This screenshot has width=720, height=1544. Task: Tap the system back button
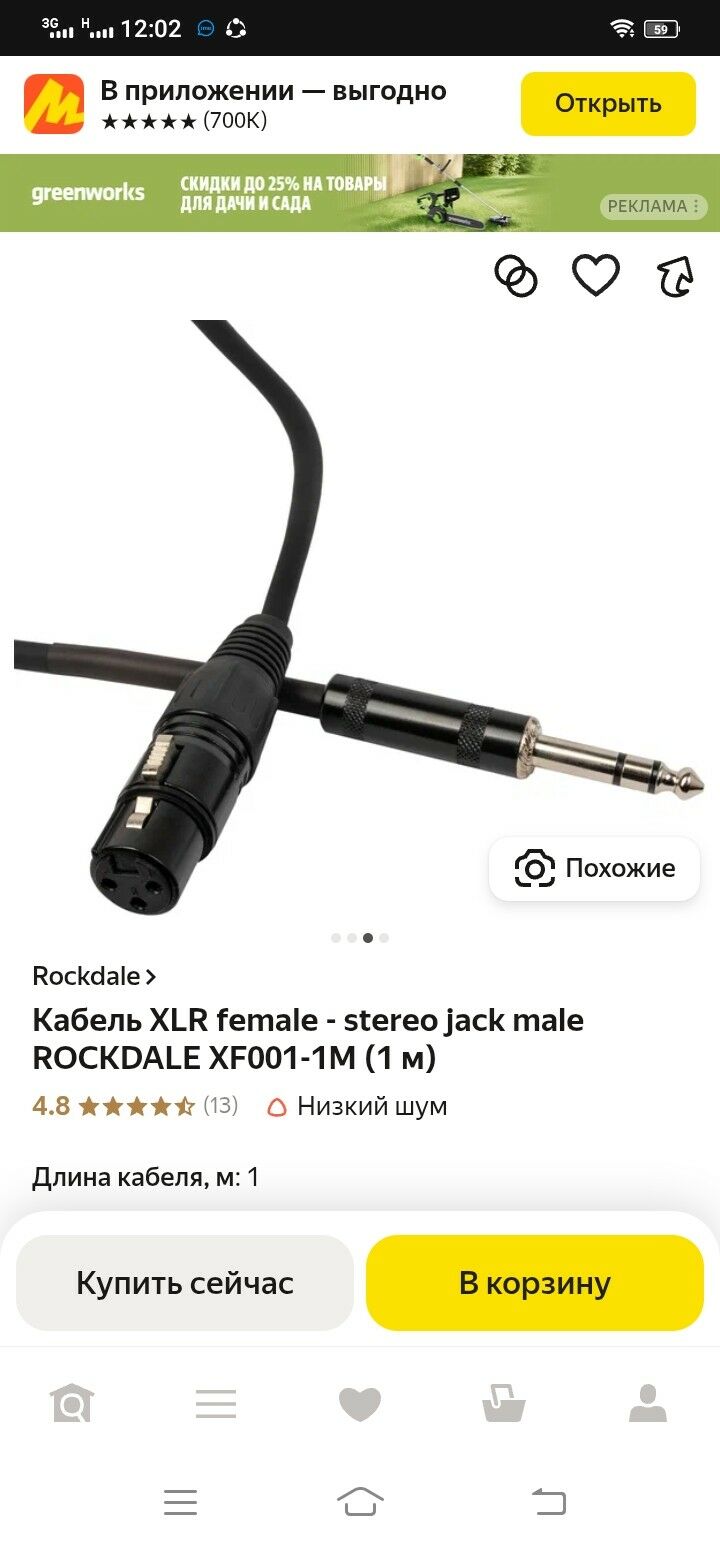(x=548, y=1501)
